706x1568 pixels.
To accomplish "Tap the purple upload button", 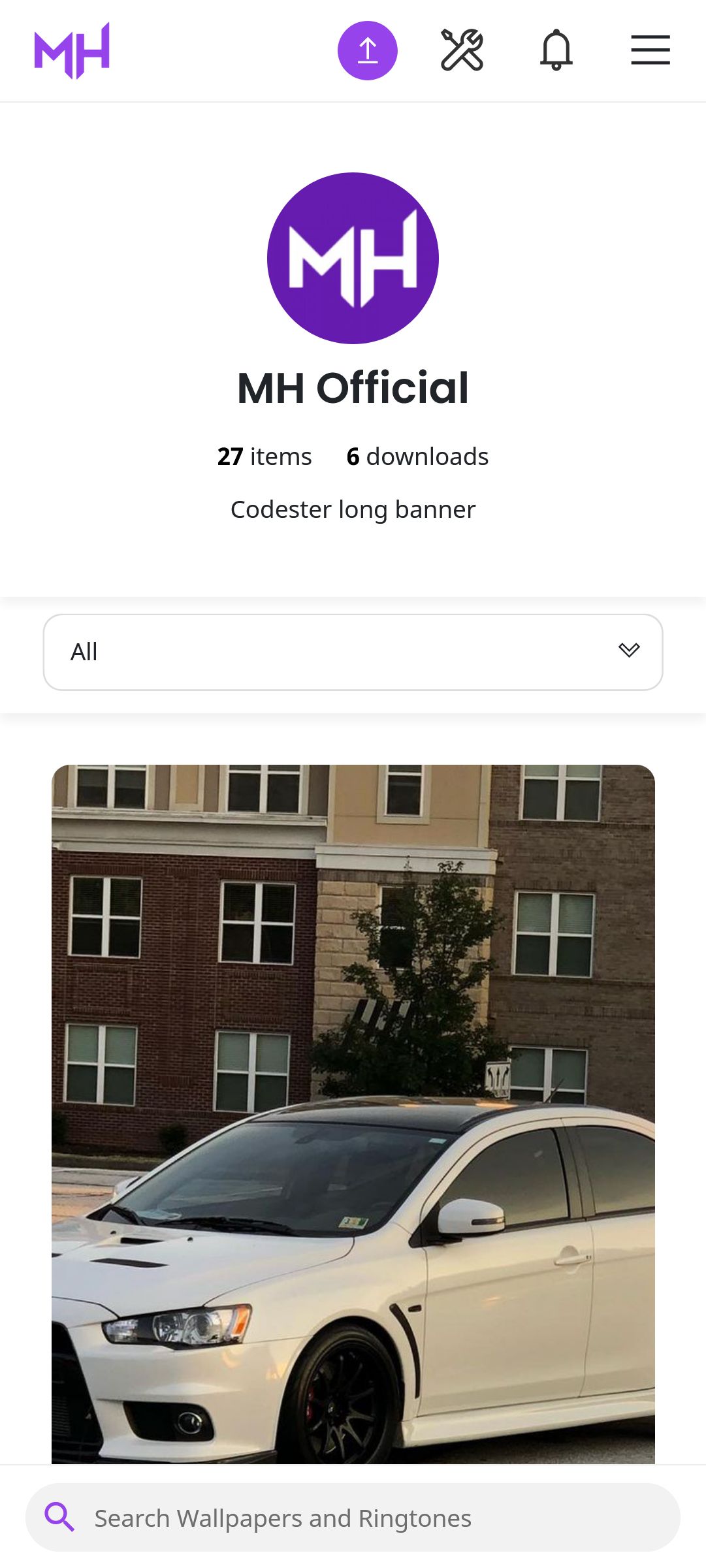I will coord(367,50).
